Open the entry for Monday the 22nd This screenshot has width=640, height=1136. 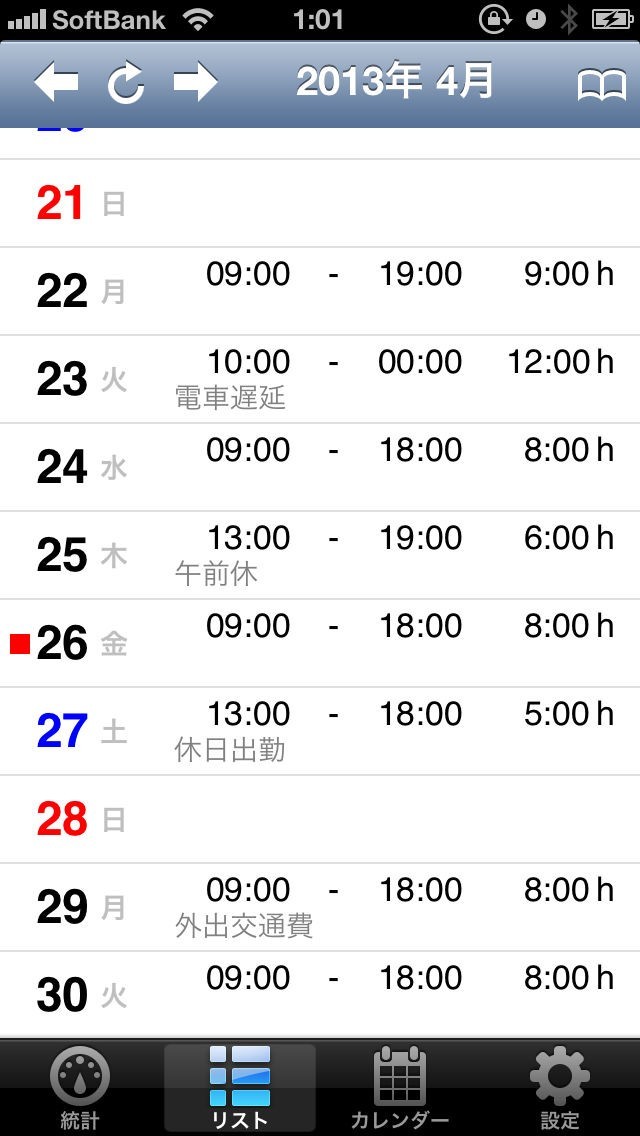(x=320, y=291)
